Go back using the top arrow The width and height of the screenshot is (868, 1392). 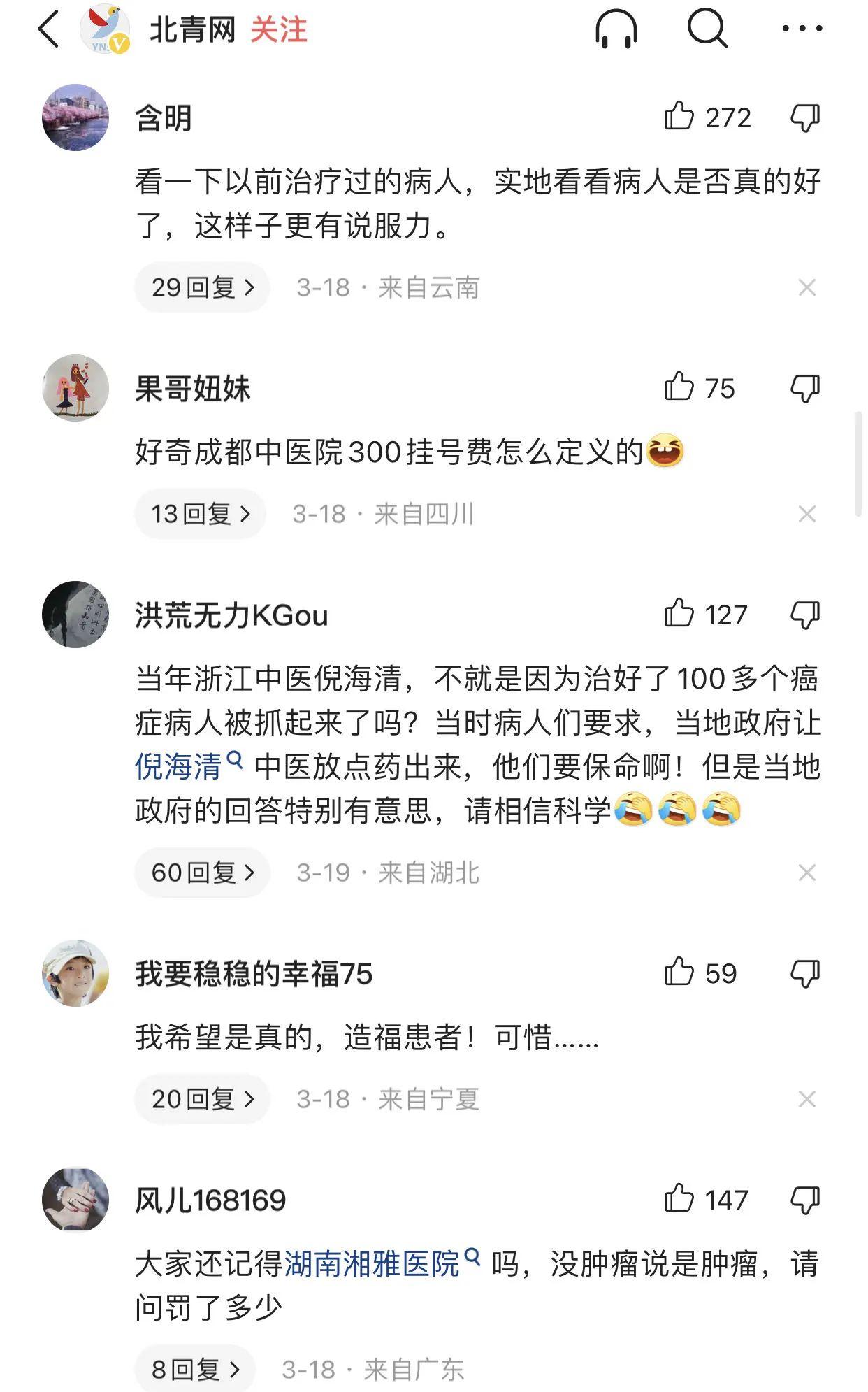coord(49,30)
